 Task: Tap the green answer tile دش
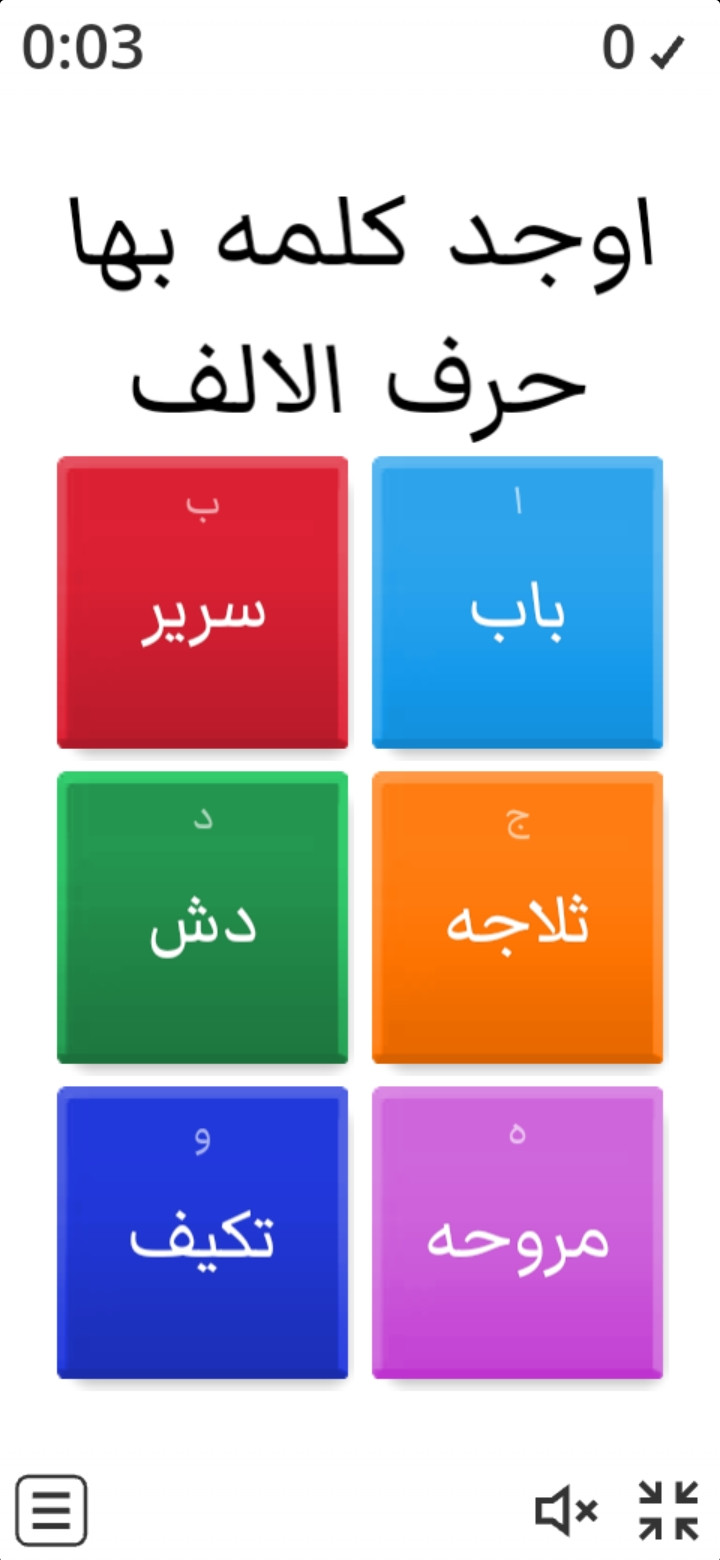tap(202, 917)
